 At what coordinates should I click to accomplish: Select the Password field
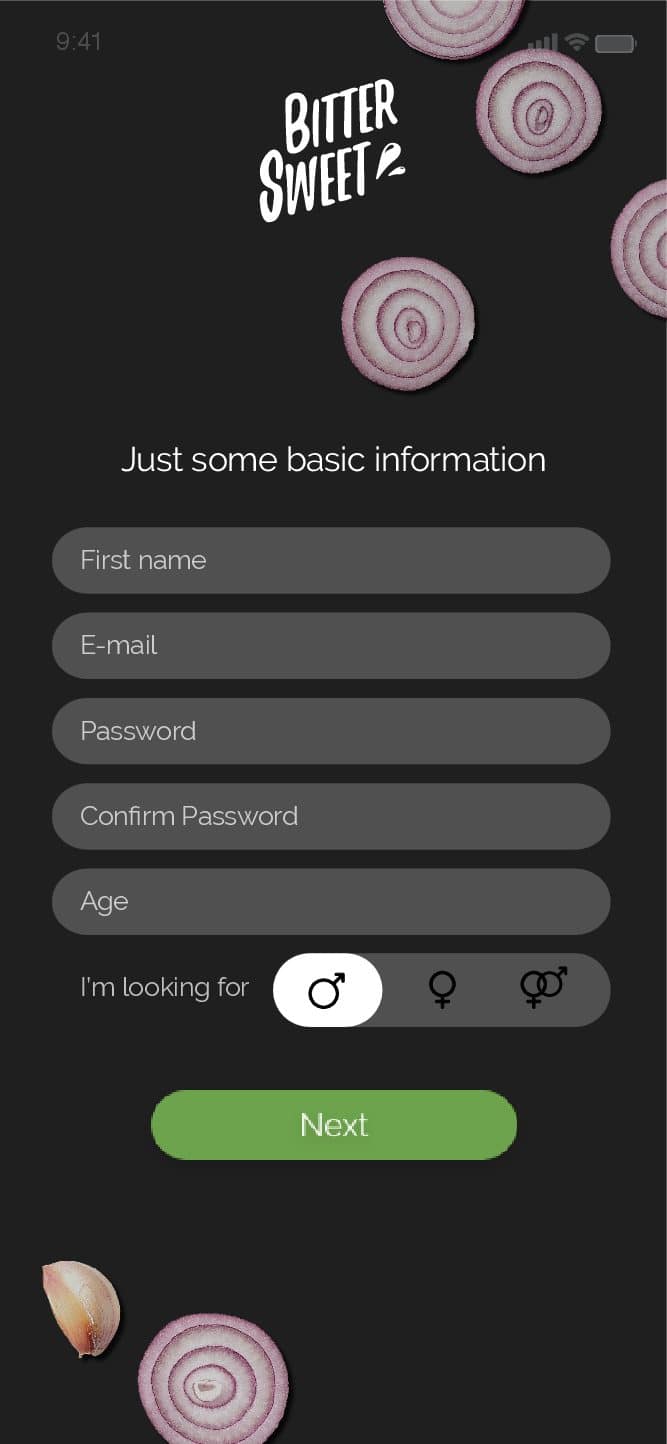click(x=330, y=731)
